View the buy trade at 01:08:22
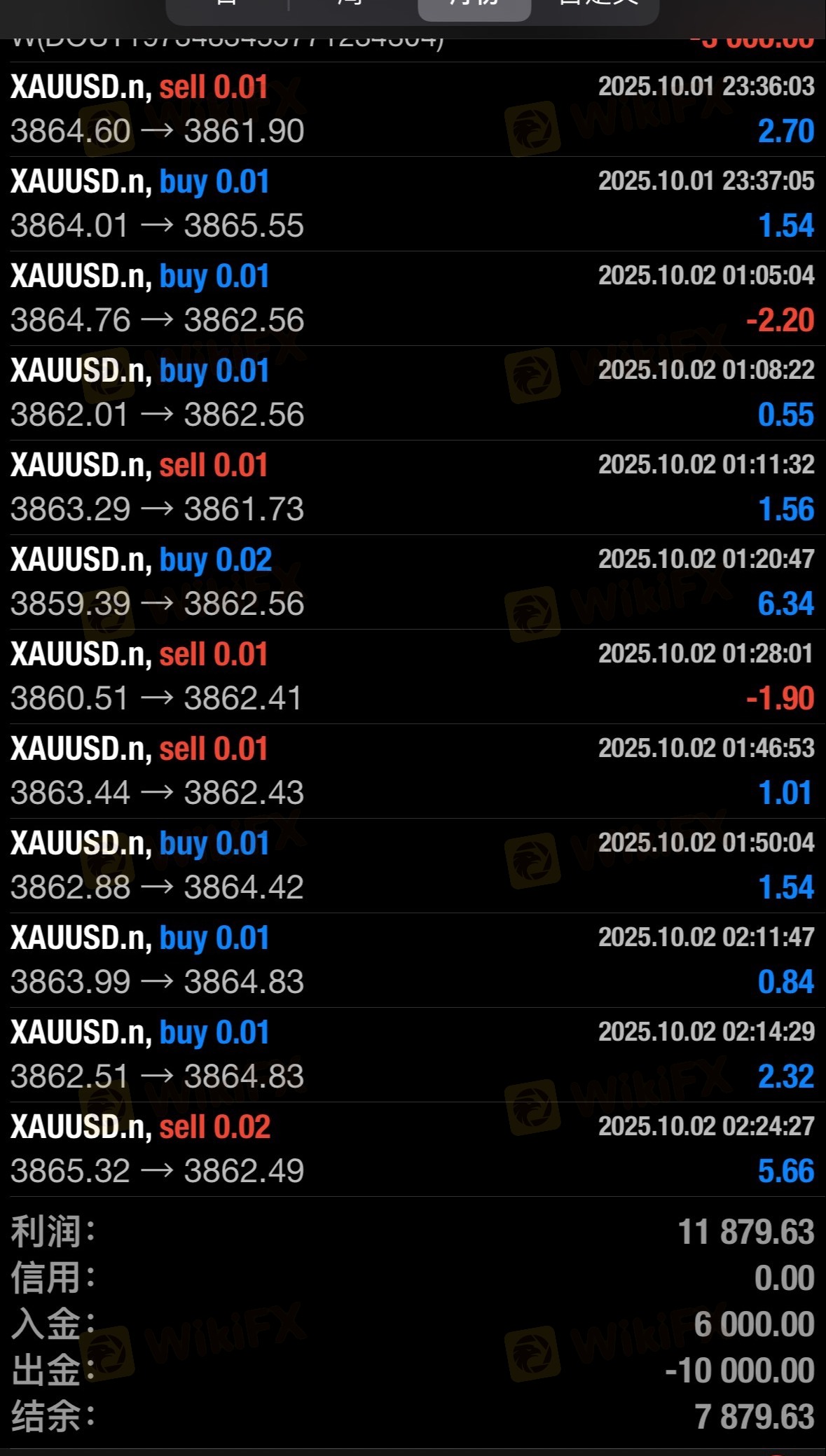 coord(413,393)
